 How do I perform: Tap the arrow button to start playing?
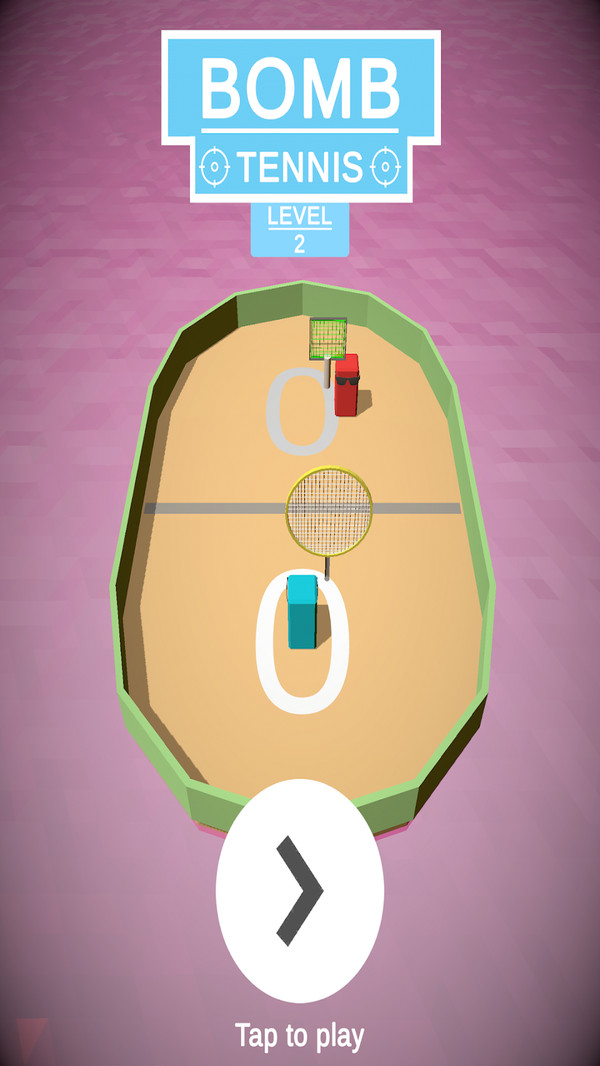(299, 890)
